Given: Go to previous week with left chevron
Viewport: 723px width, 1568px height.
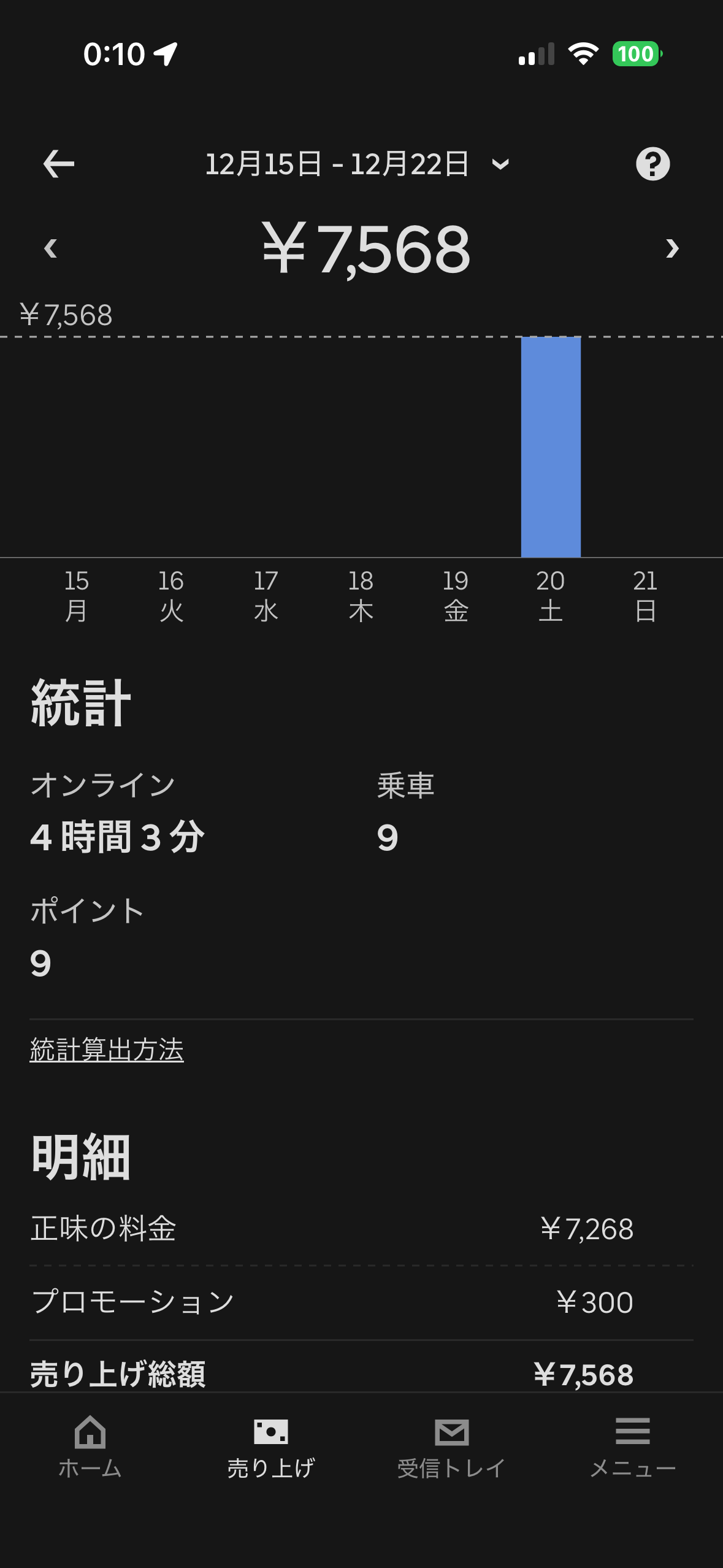Looking at the screenshot, I should (x=52, y=249).
